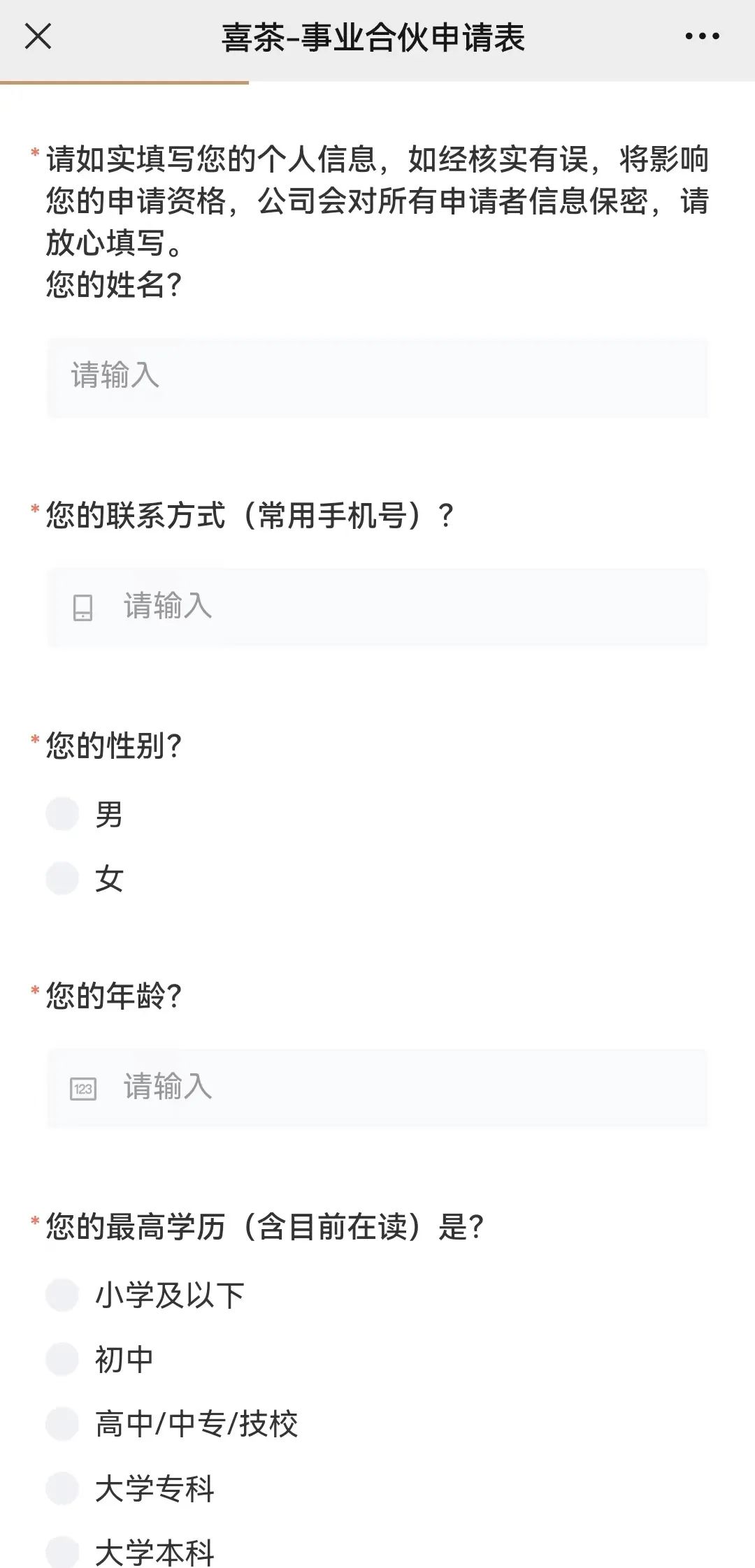The width and height of the screenshot is (755, 1568).
Task: Close the 喜茶 application form page
Action: (x=38, y=36)
